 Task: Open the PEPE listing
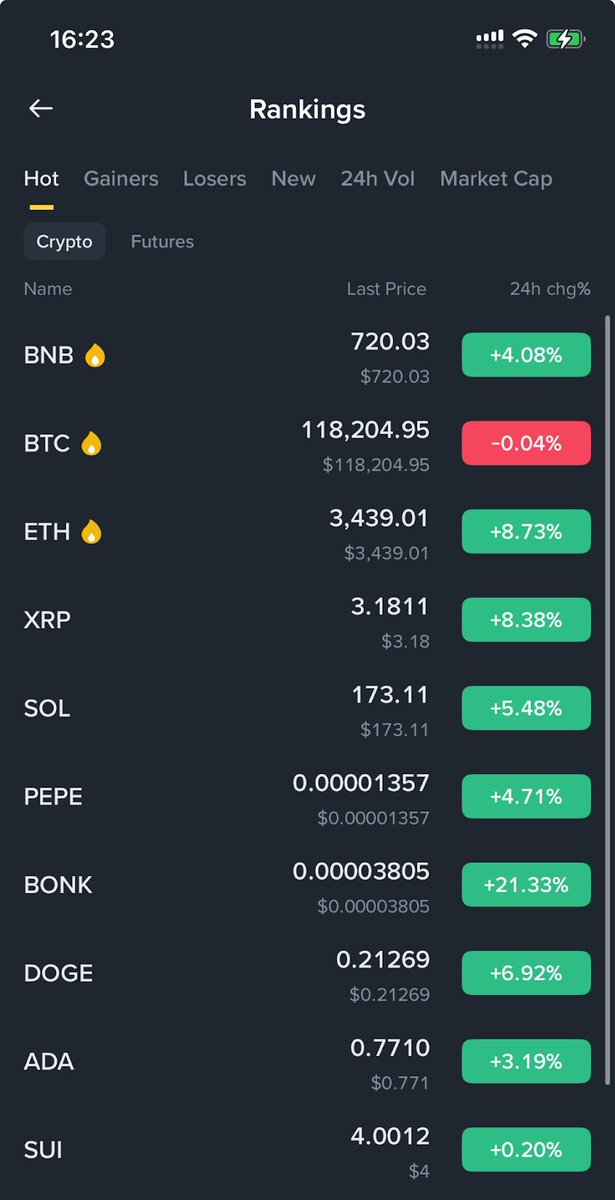(x=307, y=796)
